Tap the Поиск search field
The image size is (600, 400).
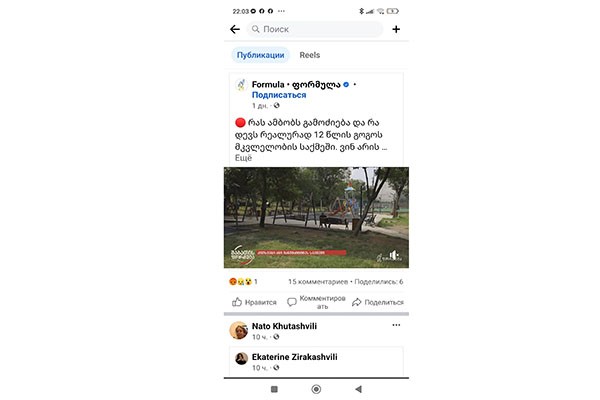[x=315, y=30]
